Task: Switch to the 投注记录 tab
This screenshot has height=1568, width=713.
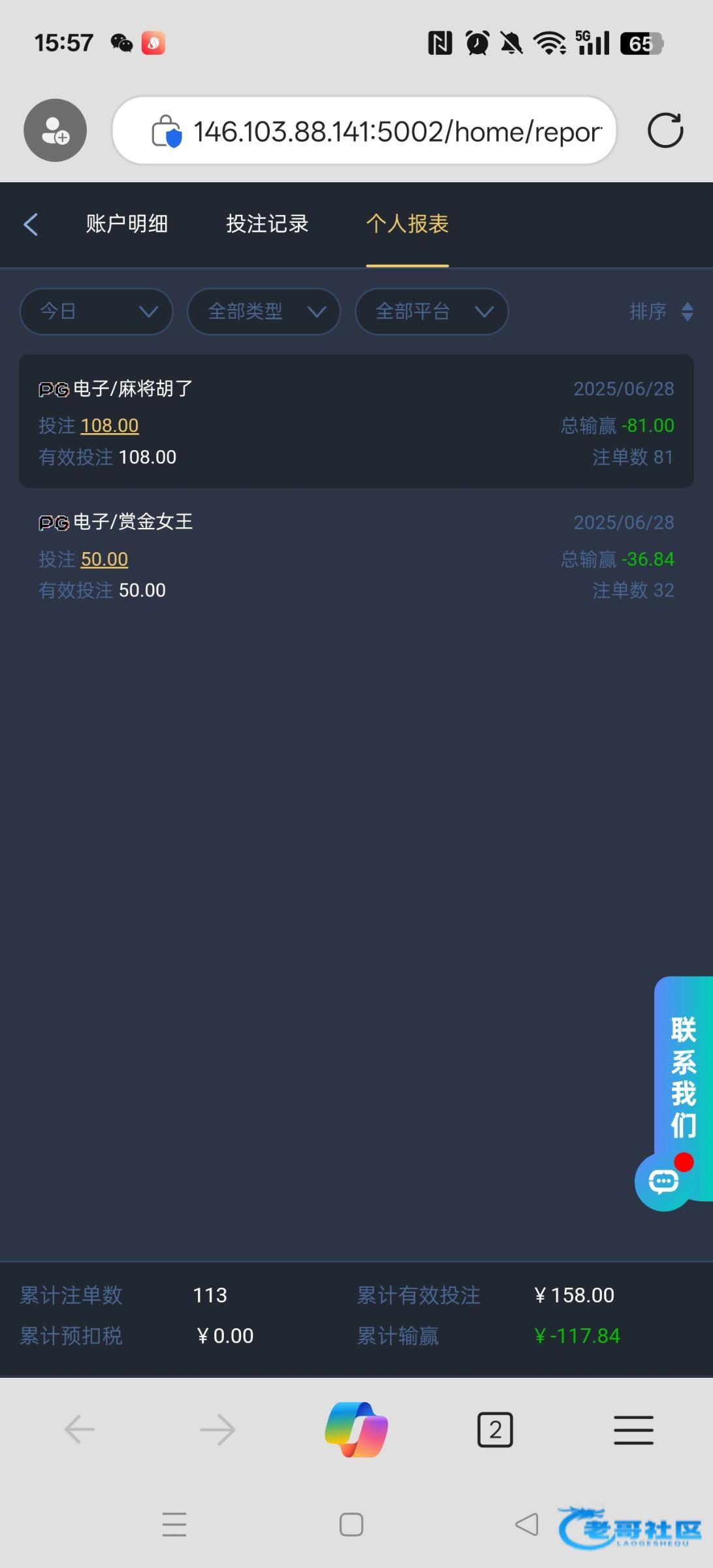Action: coord(267,224)
